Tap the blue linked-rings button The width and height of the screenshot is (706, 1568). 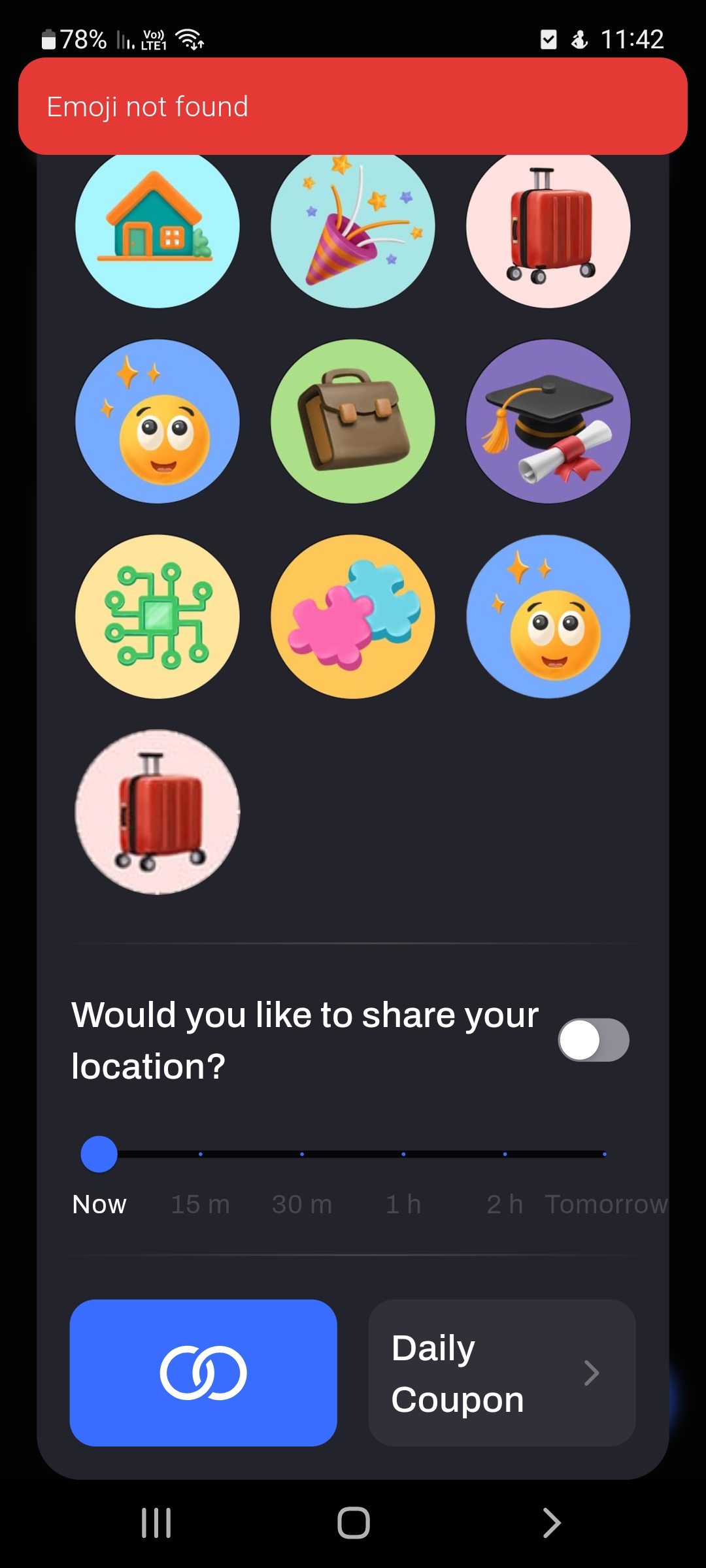coord(203,1373)
